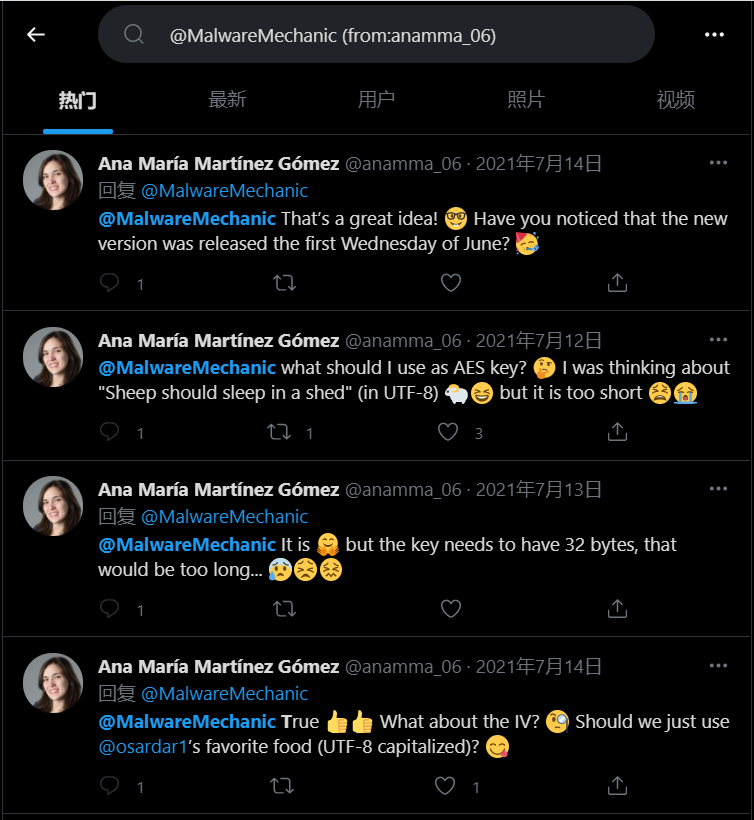
Task: Like the tweet about the IV
Action: click(446, 786)
